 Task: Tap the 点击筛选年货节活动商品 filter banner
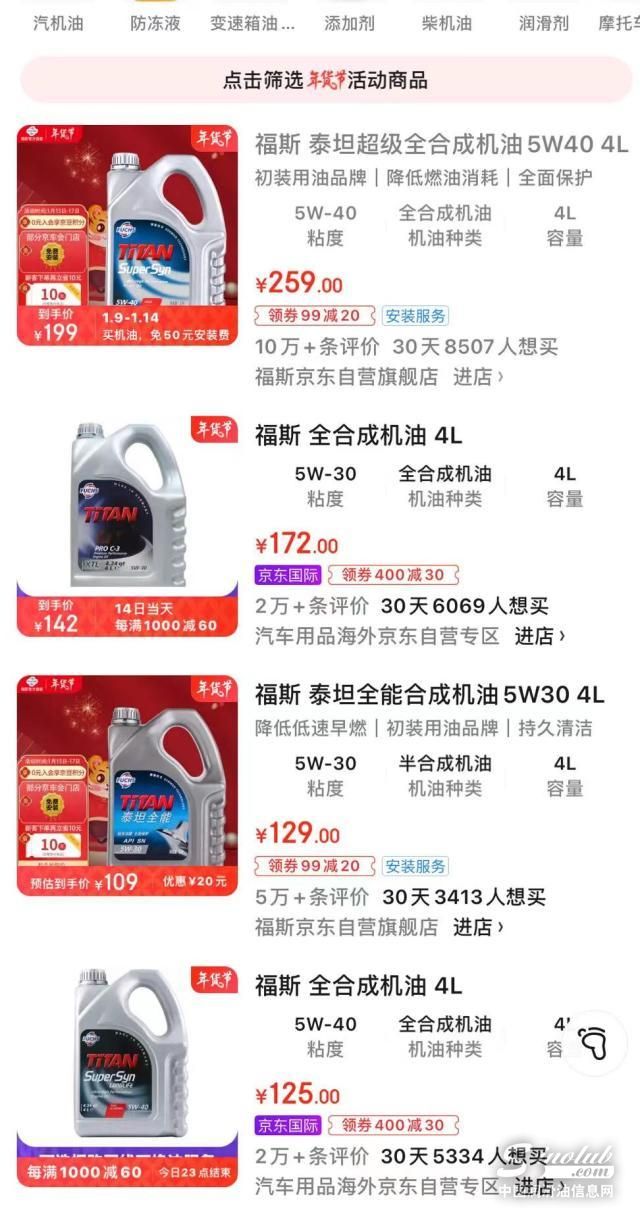325,80
